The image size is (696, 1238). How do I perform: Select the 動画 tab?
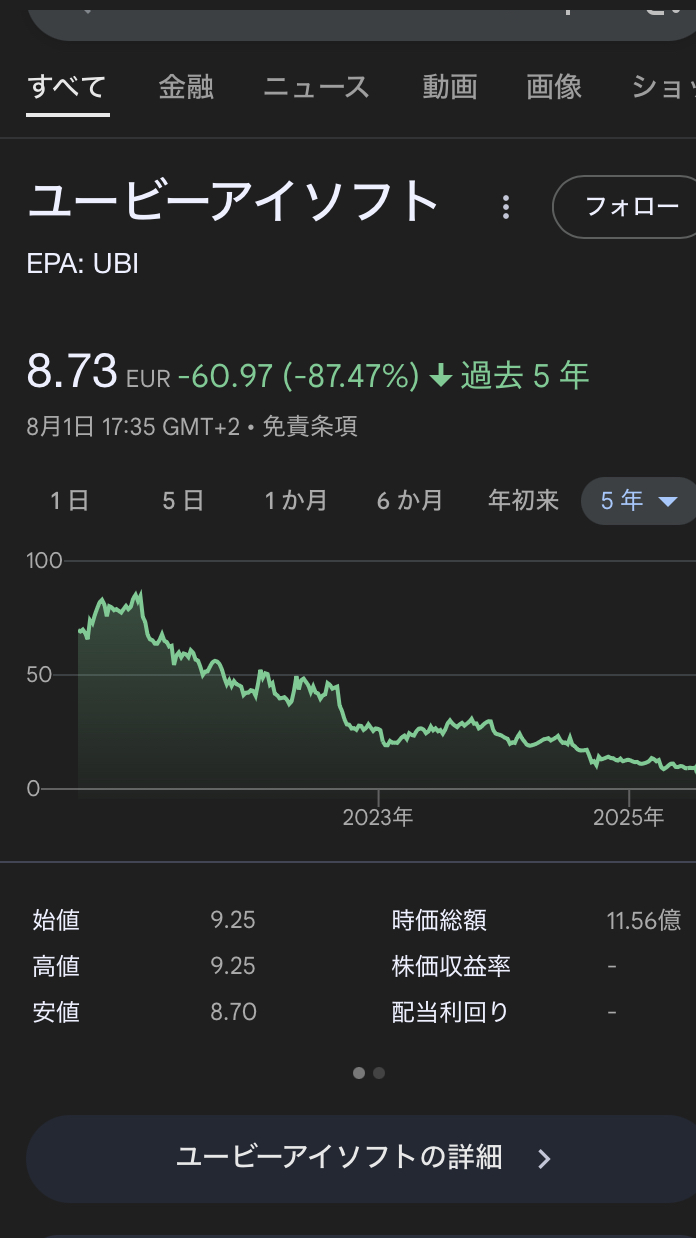449,87
